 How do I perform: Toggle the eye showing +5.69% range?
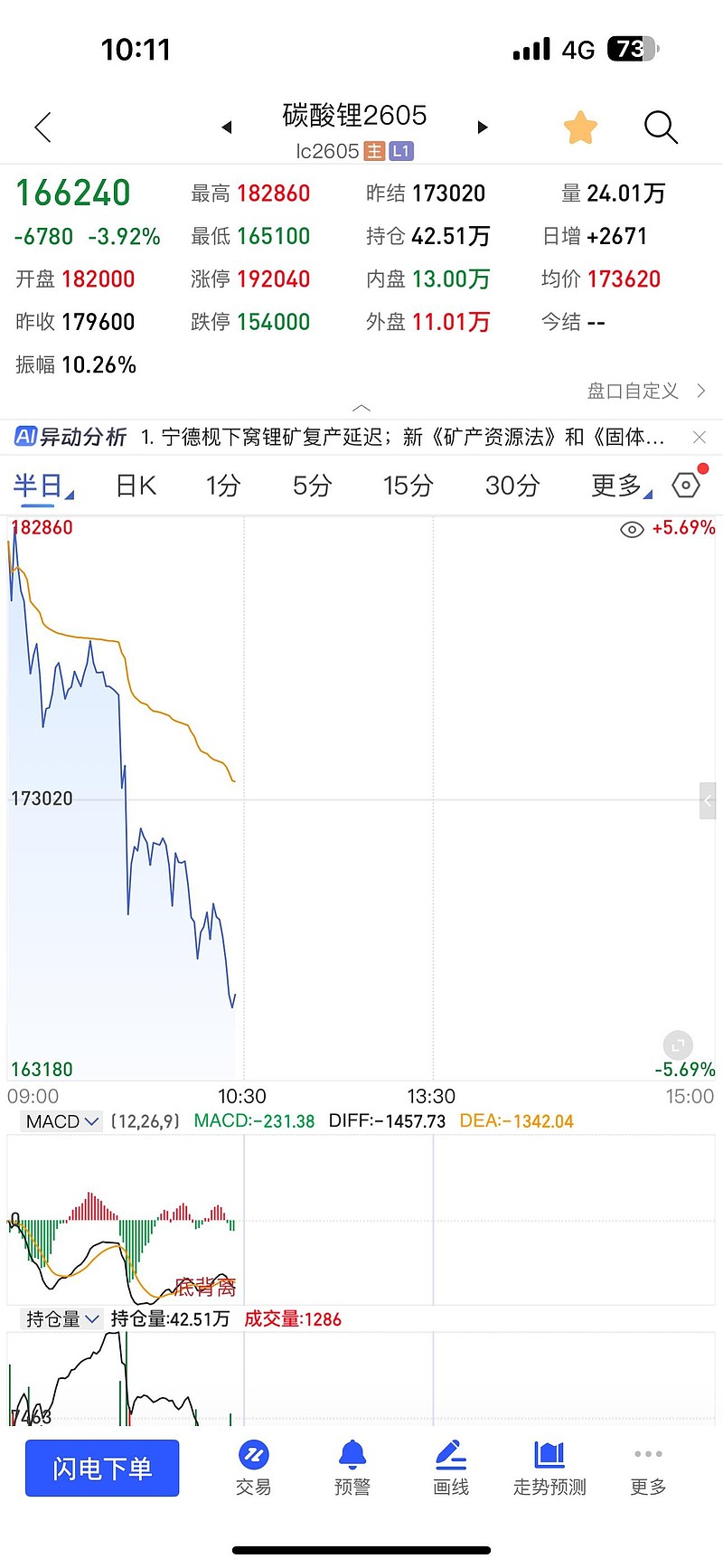(632, 529)
